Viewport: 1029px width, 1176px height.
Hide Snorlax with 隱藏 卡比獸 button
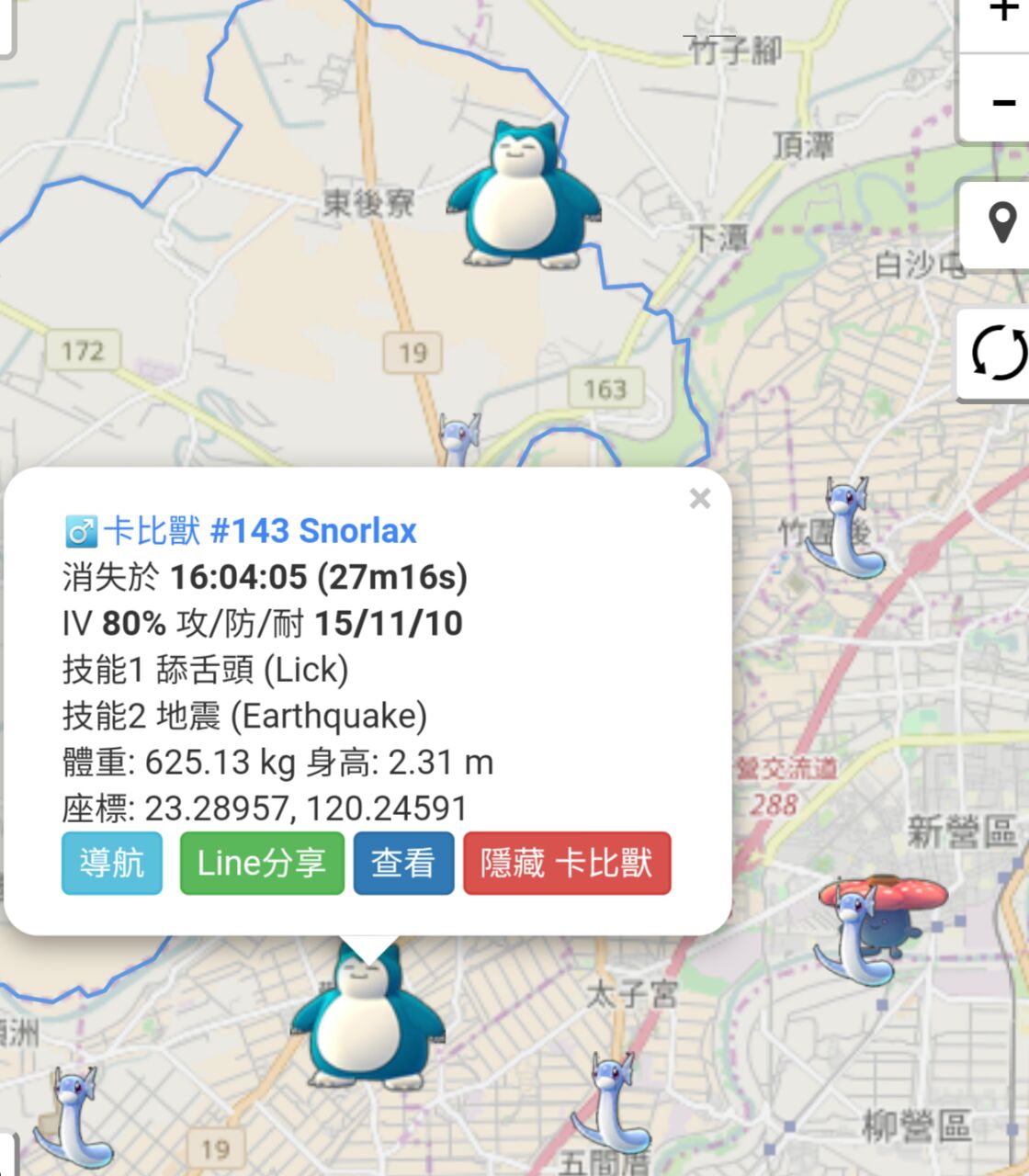pos(567,863)
